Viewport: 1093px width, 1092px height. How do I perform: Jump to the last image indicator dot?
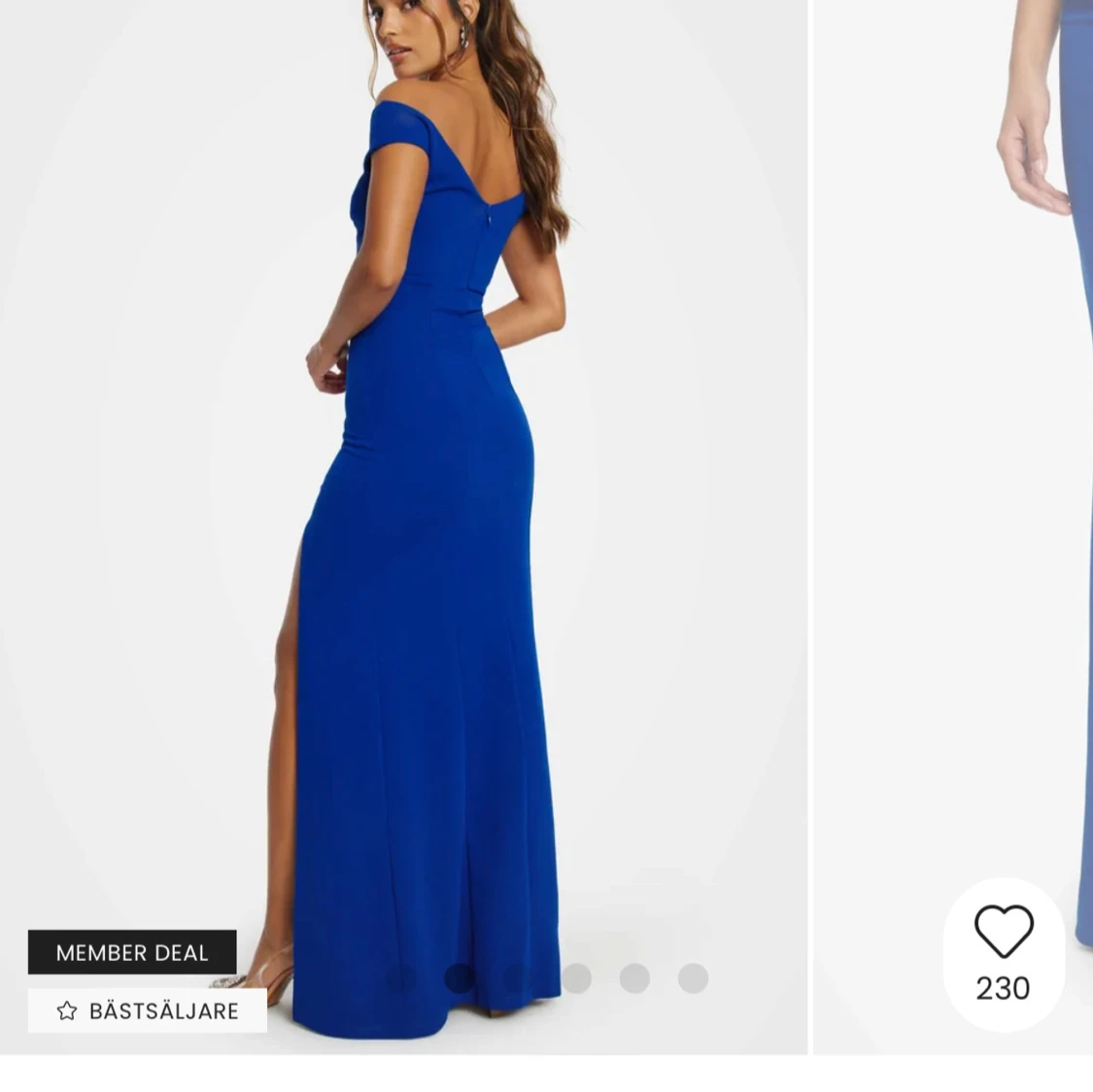[x=693, y=978]
